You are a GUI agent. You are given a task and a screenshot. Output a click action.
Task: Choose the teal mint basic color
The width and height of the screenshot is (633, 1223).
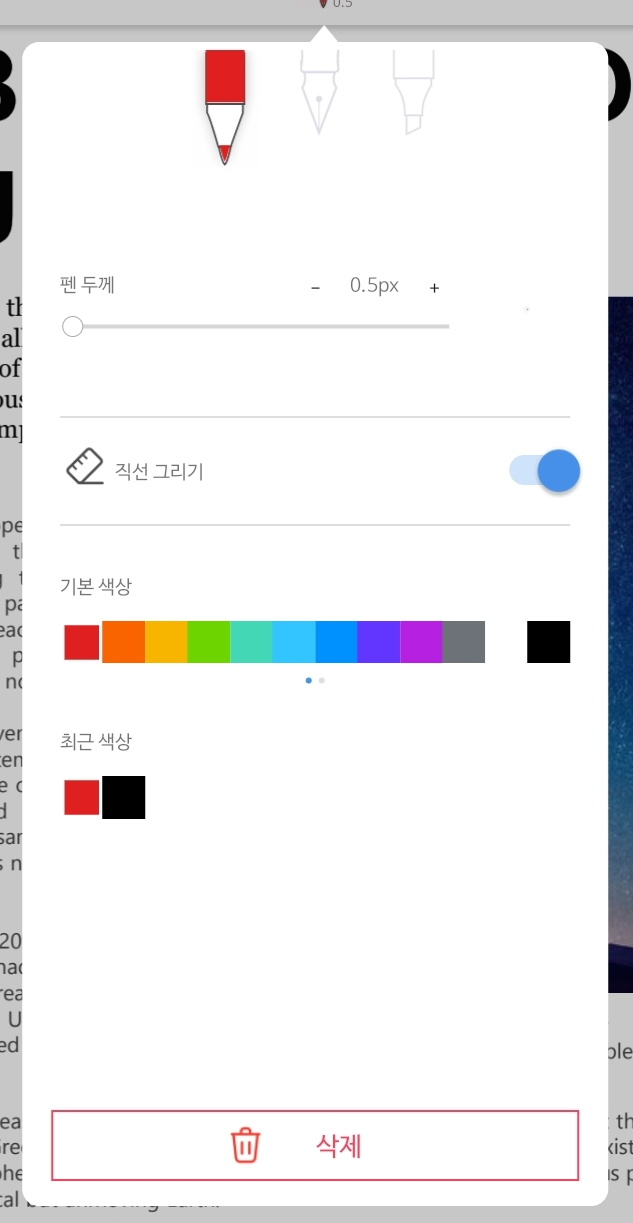251,642
